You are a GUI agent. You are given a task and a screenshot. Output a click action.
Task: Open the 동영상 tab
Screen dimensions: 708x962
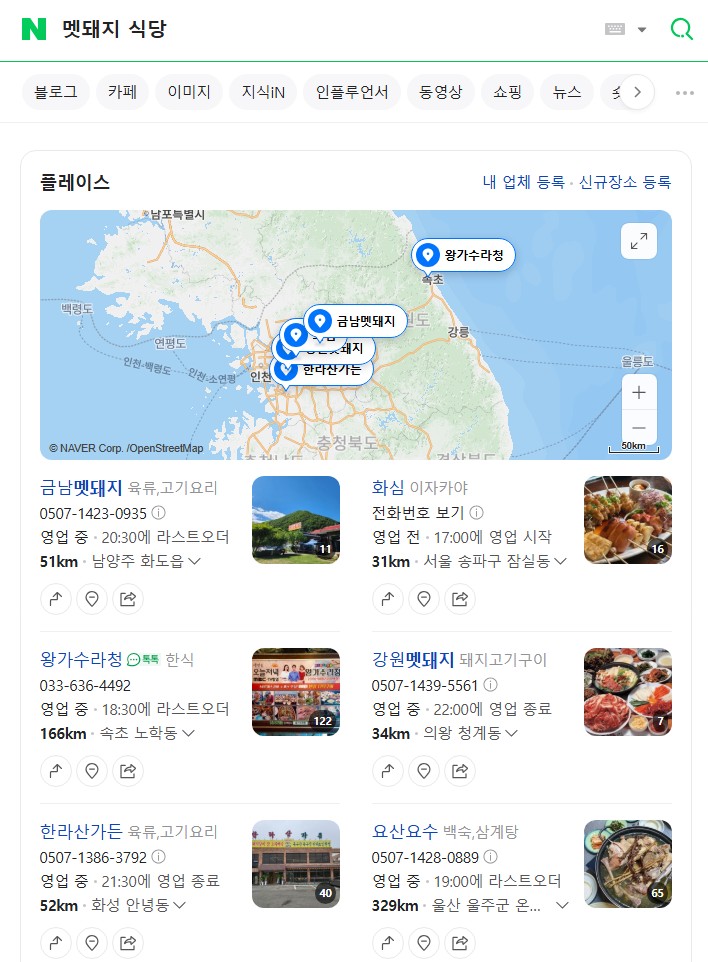click(x=440, y=92)
